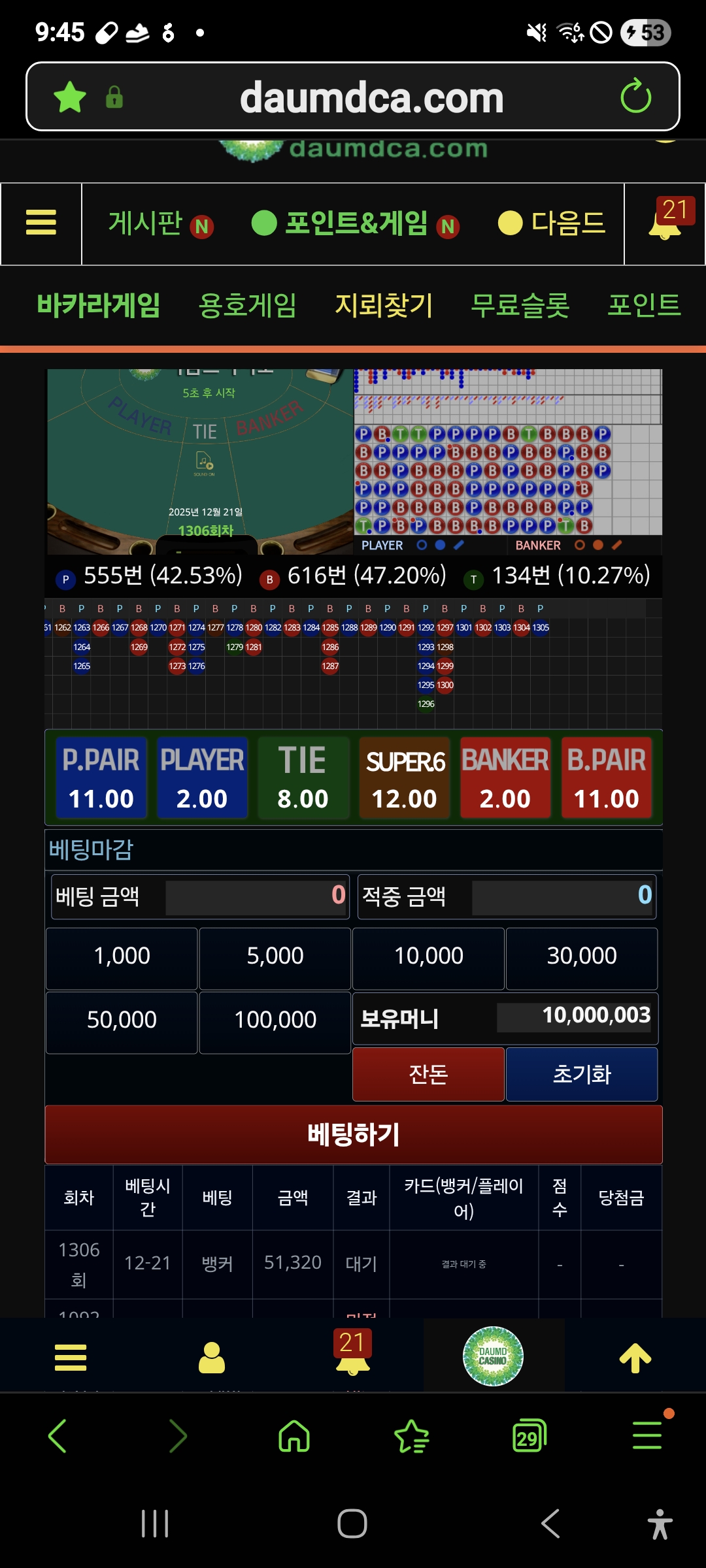706x1568 pixels.
Task: Choose the TIE 8.00 bet option
Action: pyautogui.click(x=303, y=777)
